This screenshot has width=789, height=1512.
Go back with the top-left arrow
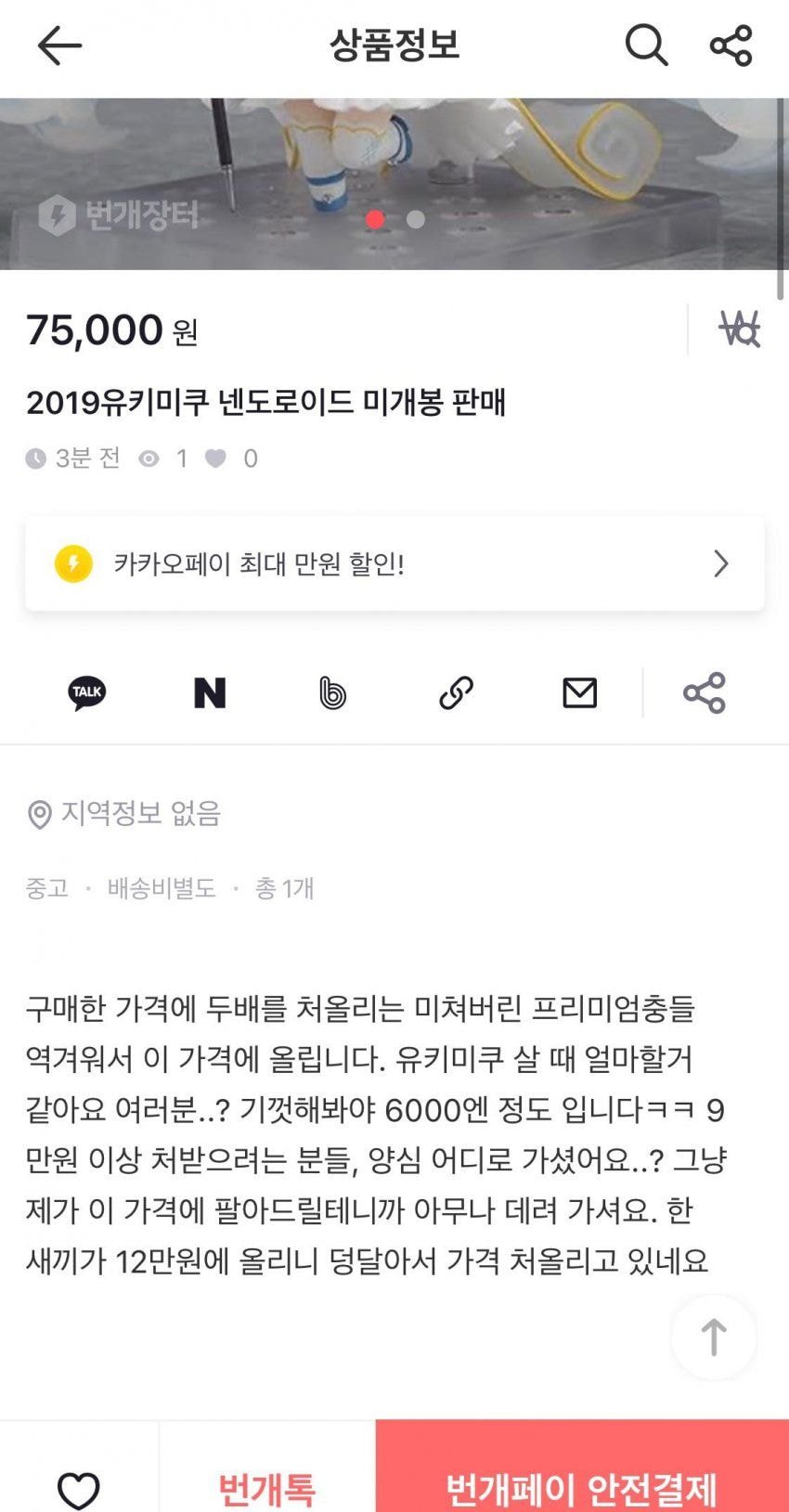tap(59, 45)
